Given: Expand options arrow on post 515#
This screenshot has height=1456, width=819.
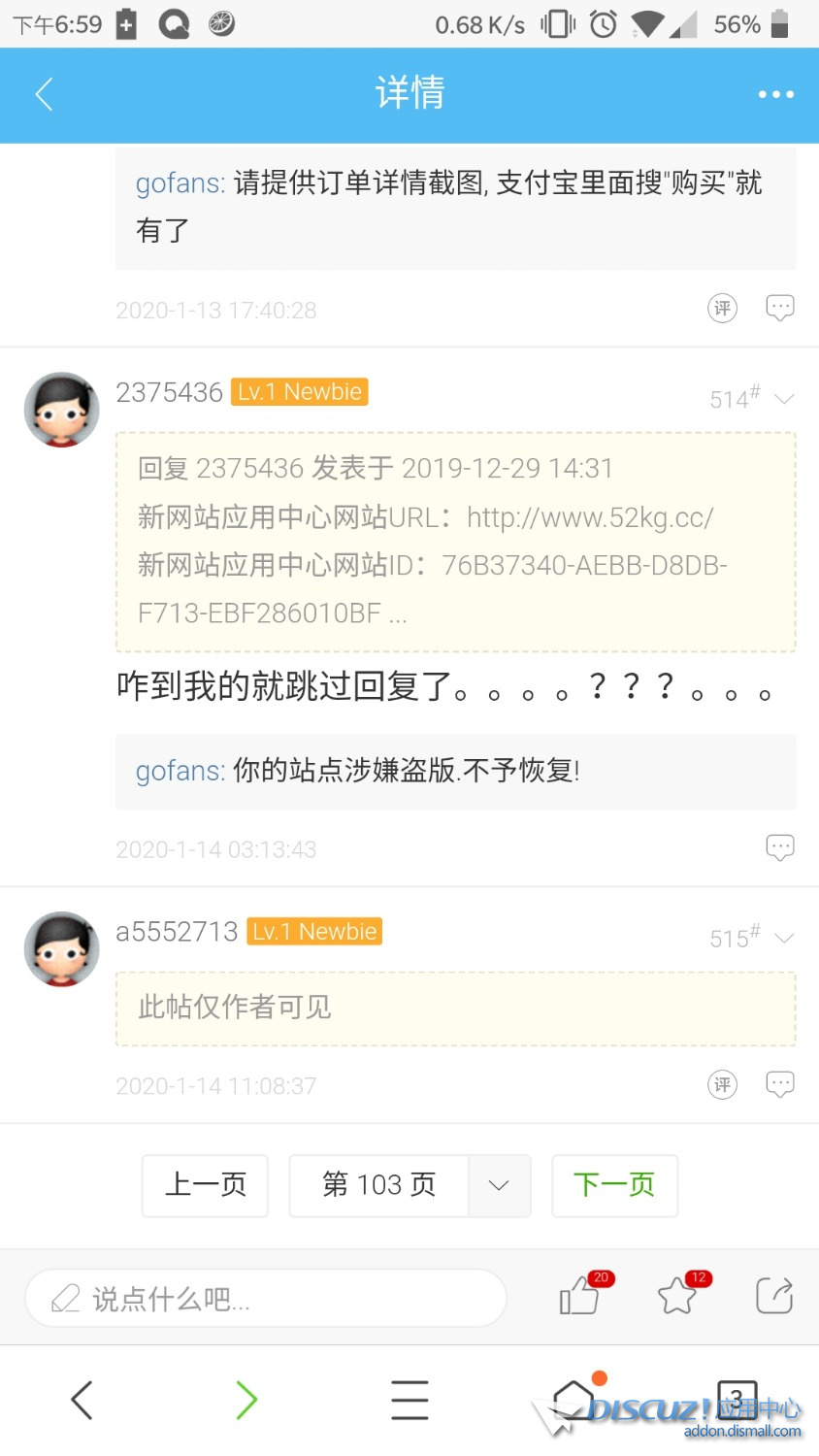Looking at the screenshot, I should click(x=784, y=939).
